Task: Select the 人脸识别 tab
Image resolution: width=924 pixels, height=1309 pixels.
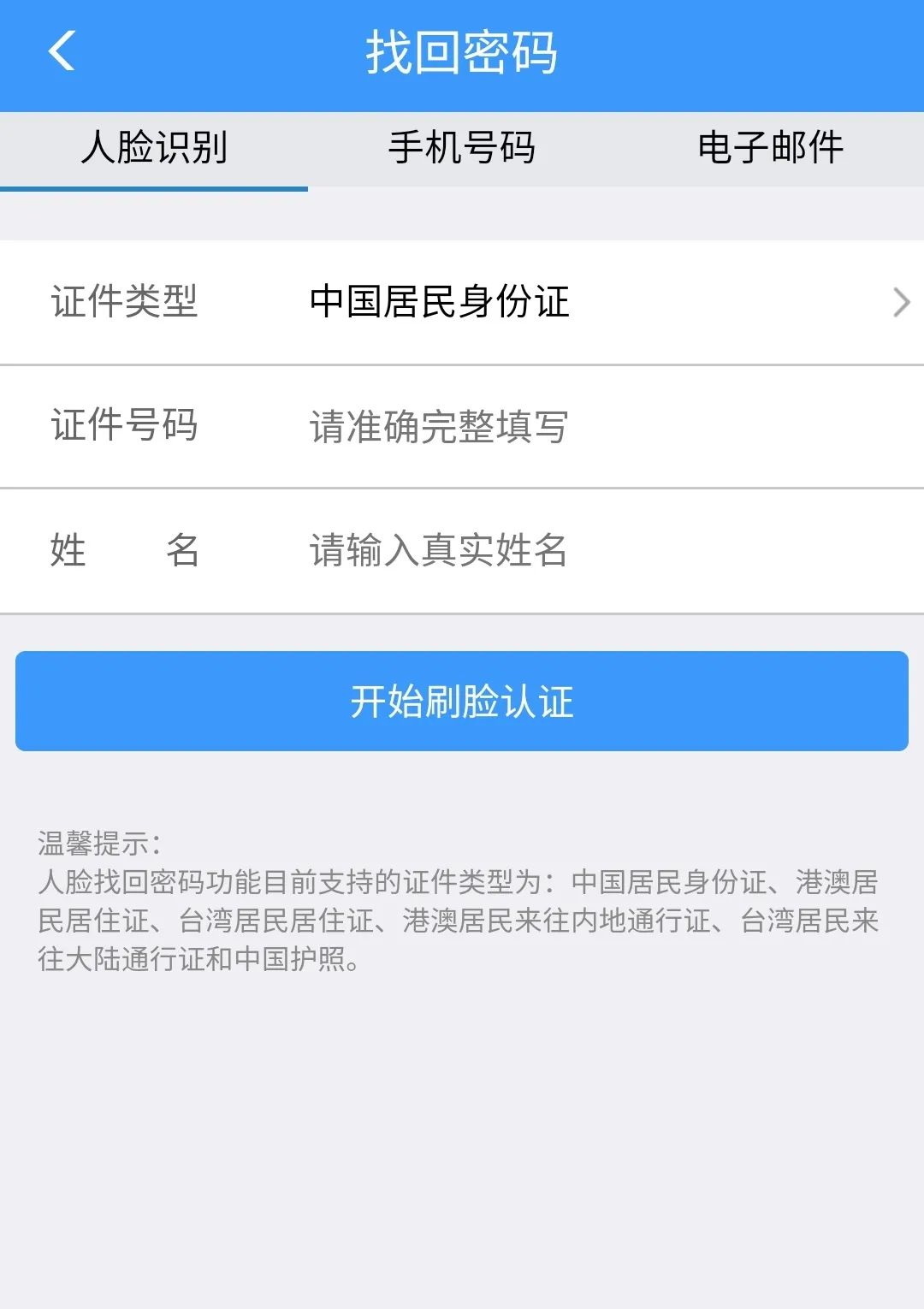Action: pos(154,148)
